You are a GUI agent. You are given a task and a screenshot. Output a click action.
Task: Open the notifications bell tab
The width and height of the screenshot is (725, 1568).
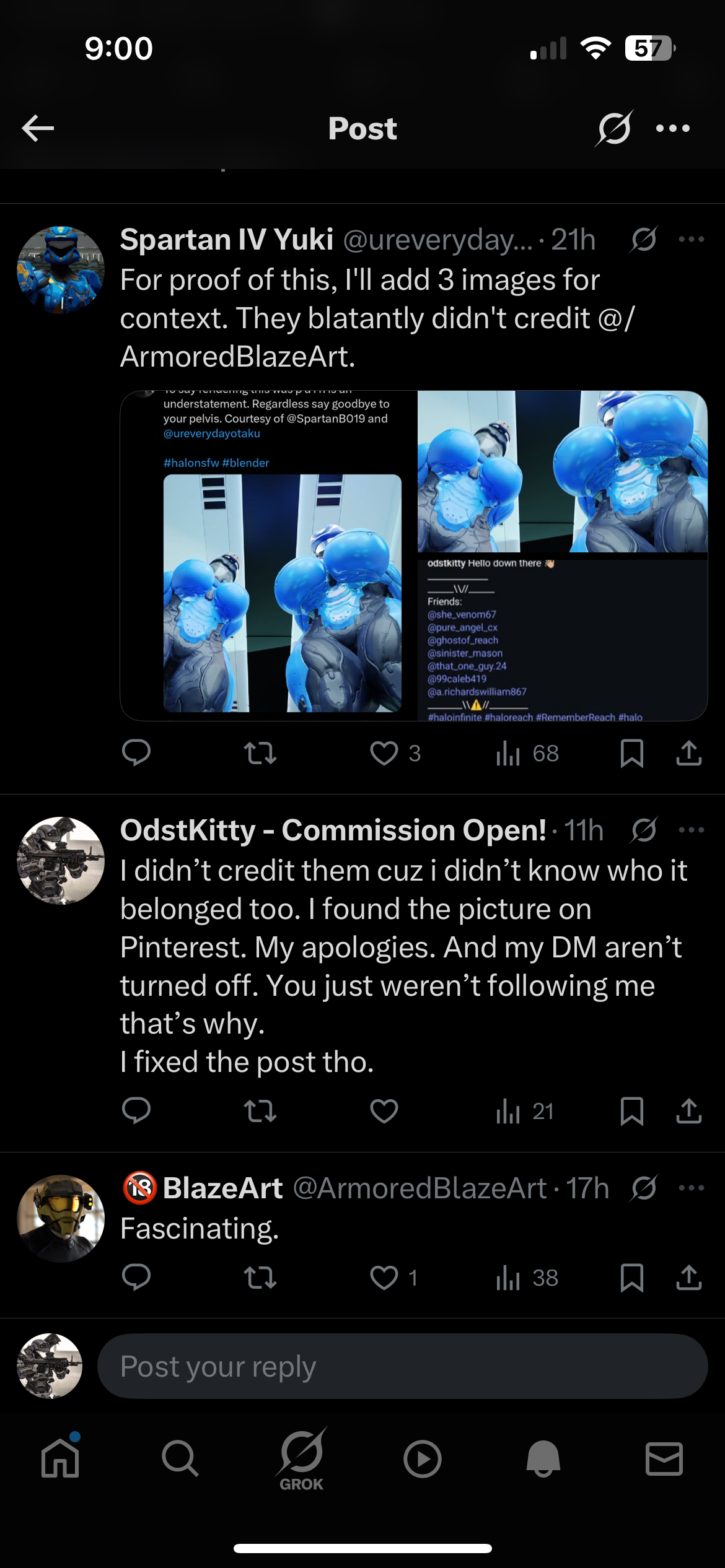(543, 1460)
